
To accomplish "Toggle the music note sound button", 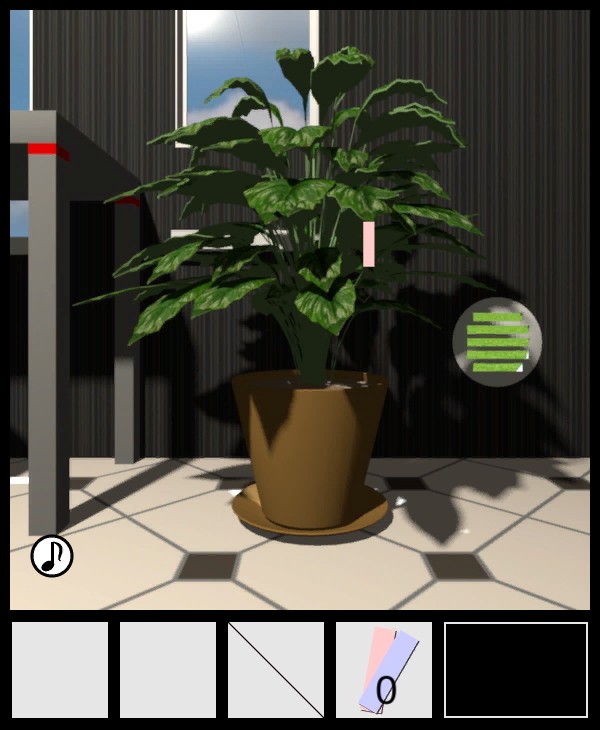I will [52, 556].
